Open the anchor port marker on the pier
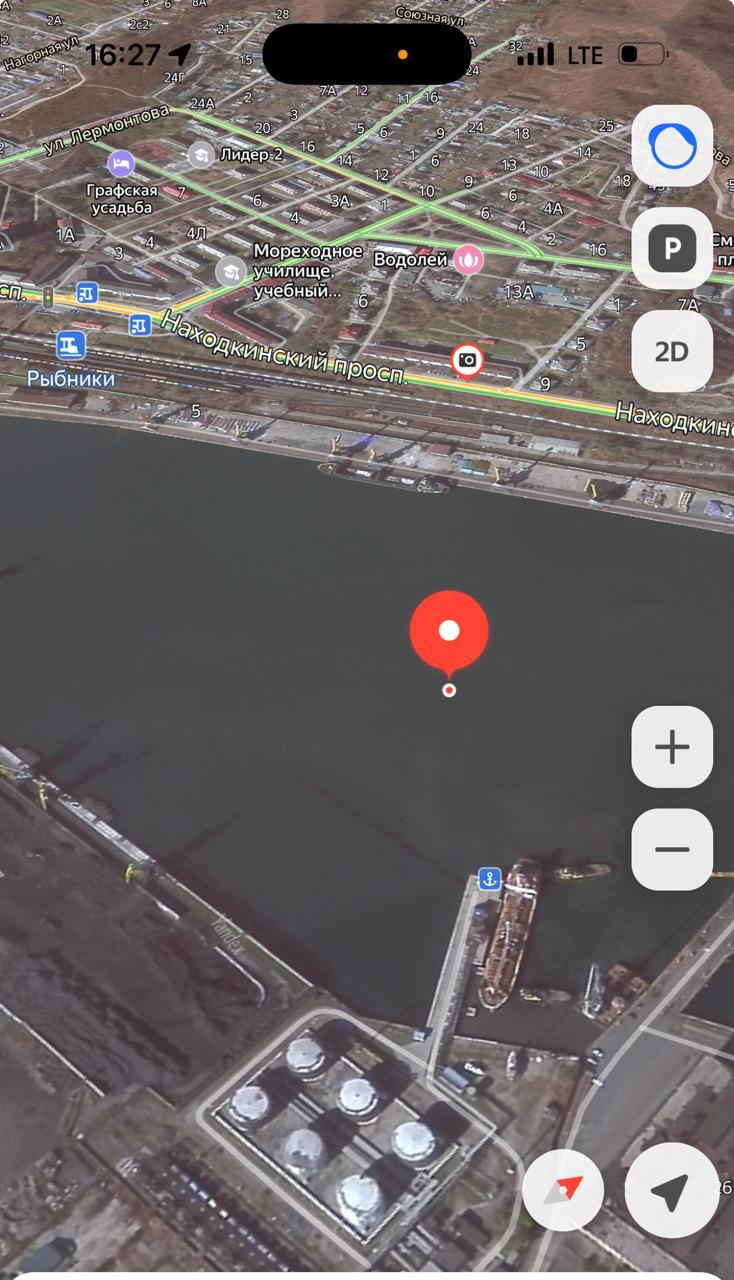 click(489, 879)
